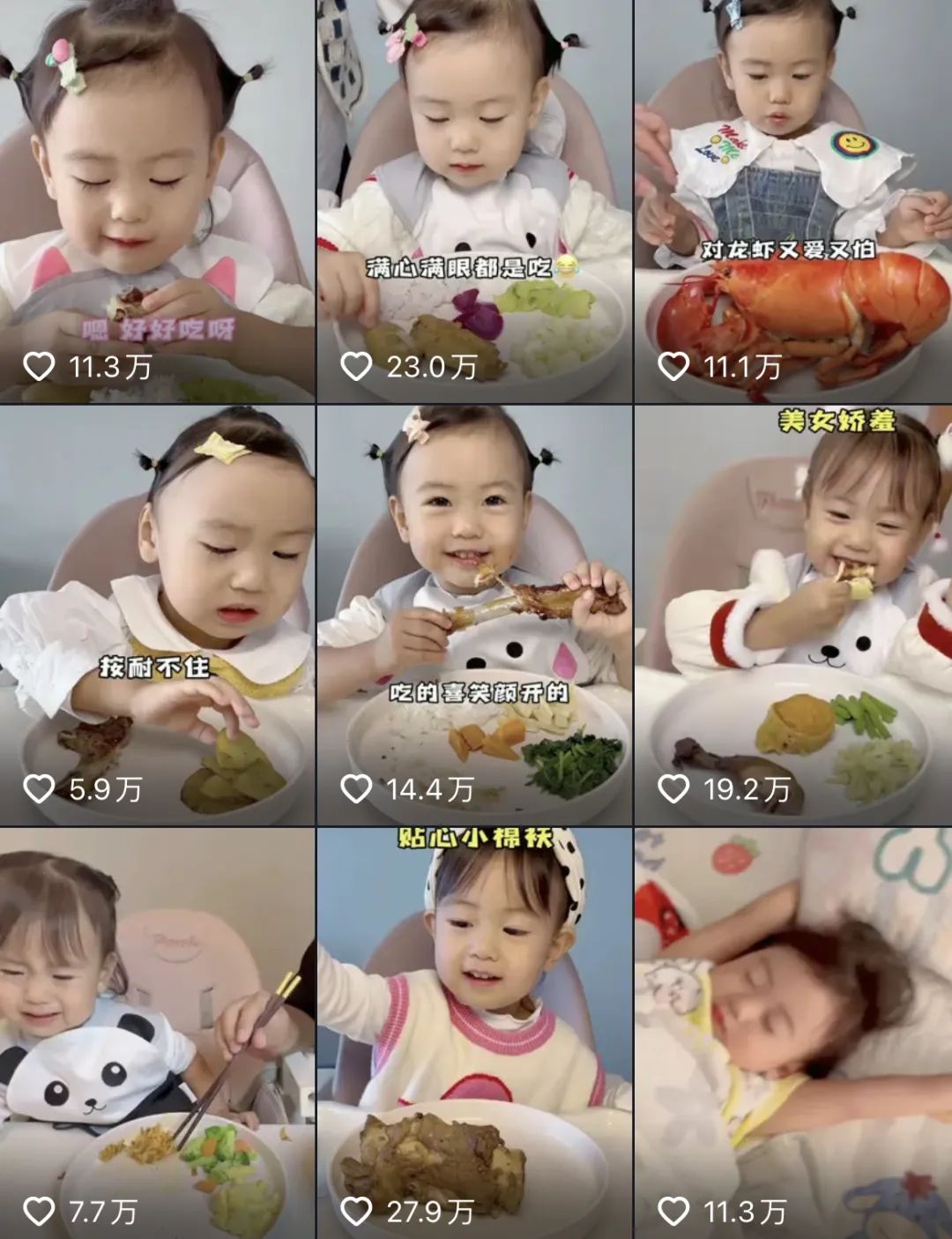This screenshot has height=1239, width=952.
Task: Open the video captioned 吃的喜笑颜开的
Action: [x=474, y=616]
